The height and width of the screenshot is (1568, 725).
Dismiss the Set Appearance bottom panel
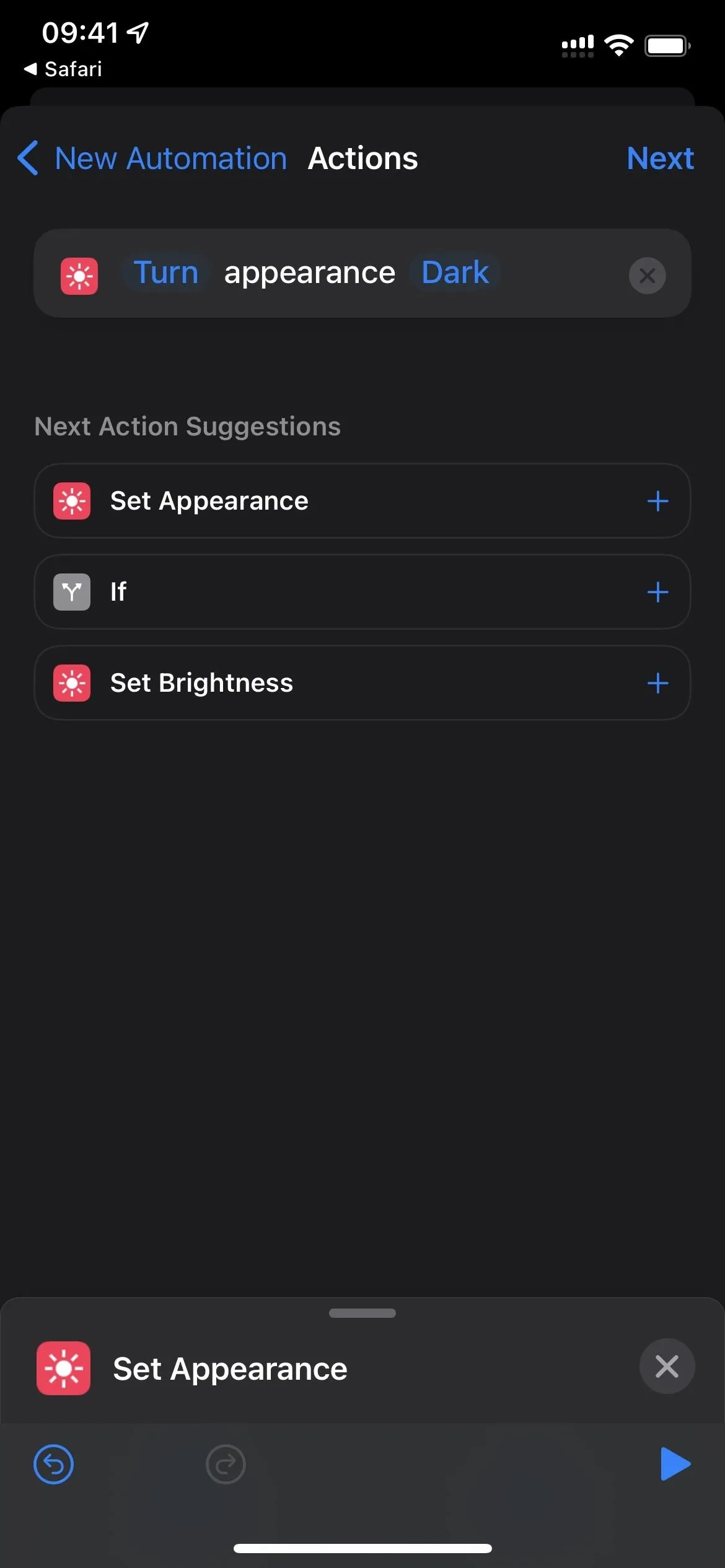667,1366
